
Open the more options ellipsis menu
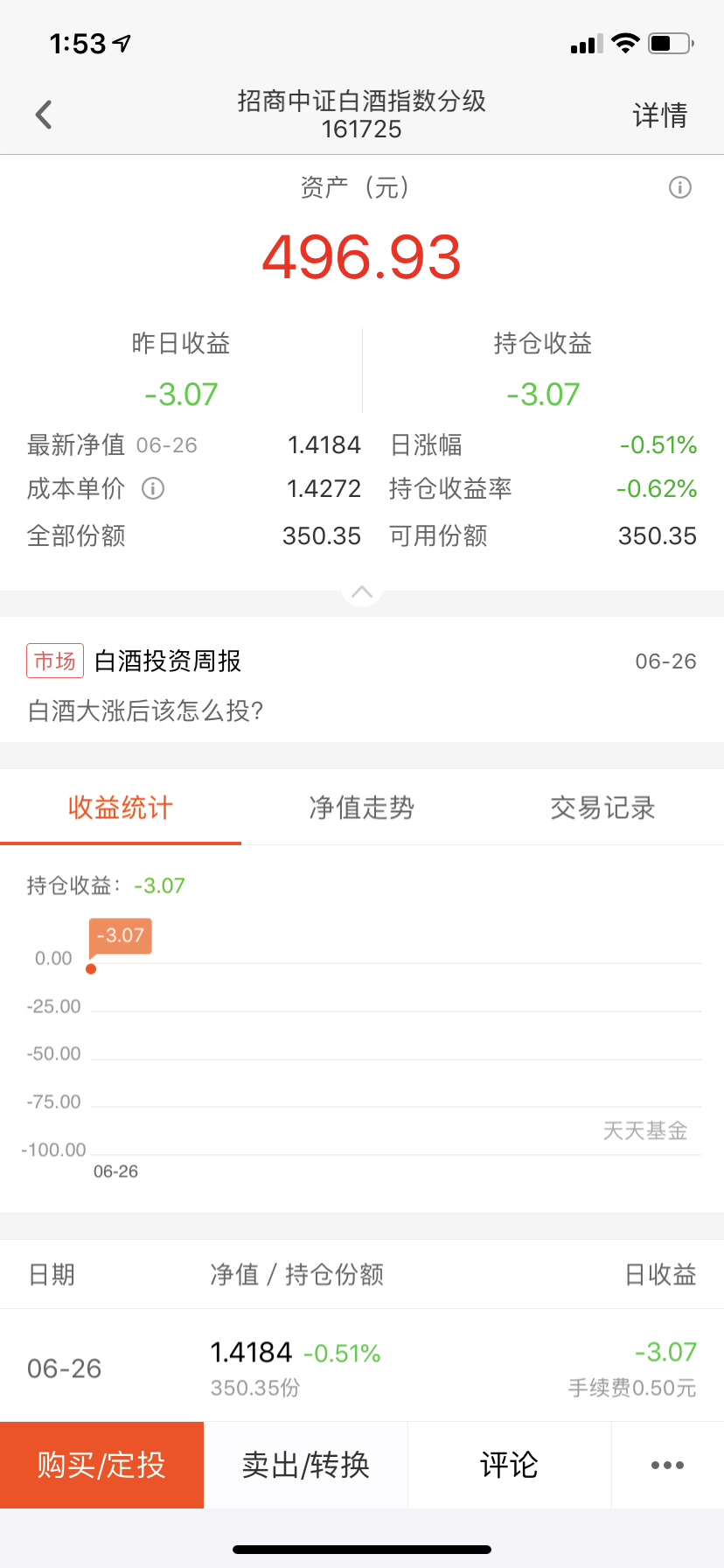coord(668,1465)
